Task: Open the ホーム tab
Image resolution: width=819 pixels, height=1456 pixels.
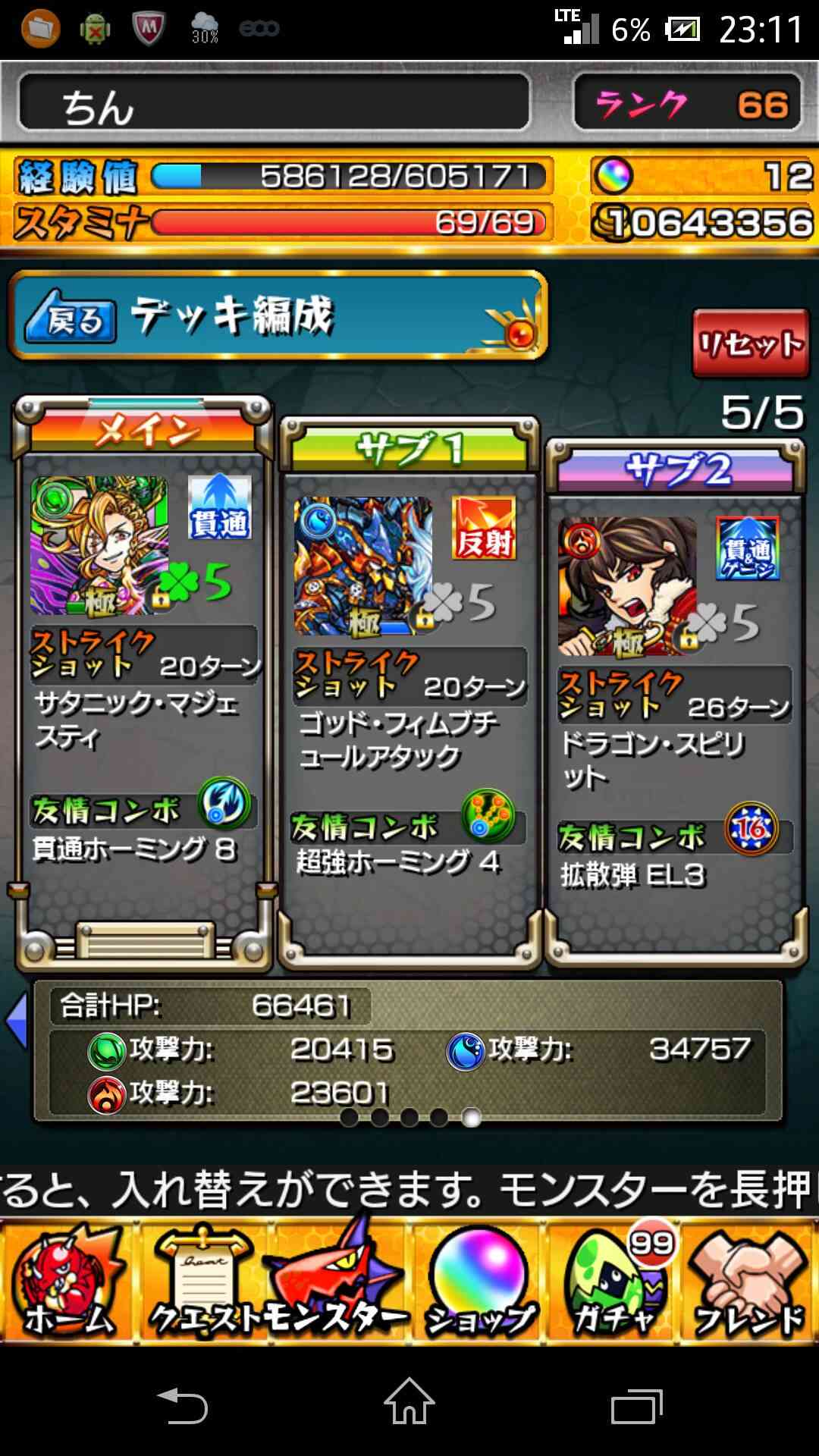Action: [68, 1282]
